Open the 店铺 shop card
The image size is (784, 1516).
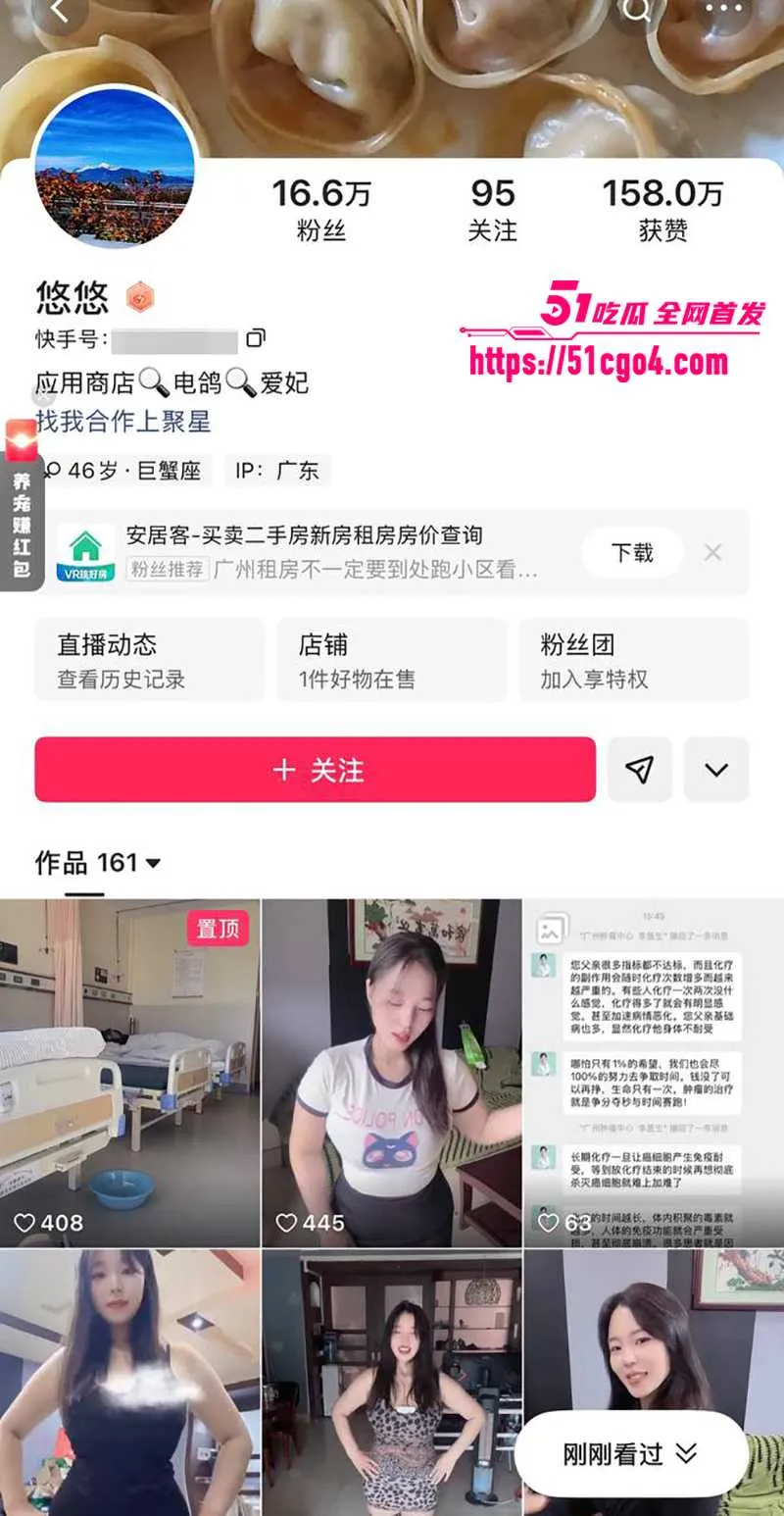coord(391,660)
